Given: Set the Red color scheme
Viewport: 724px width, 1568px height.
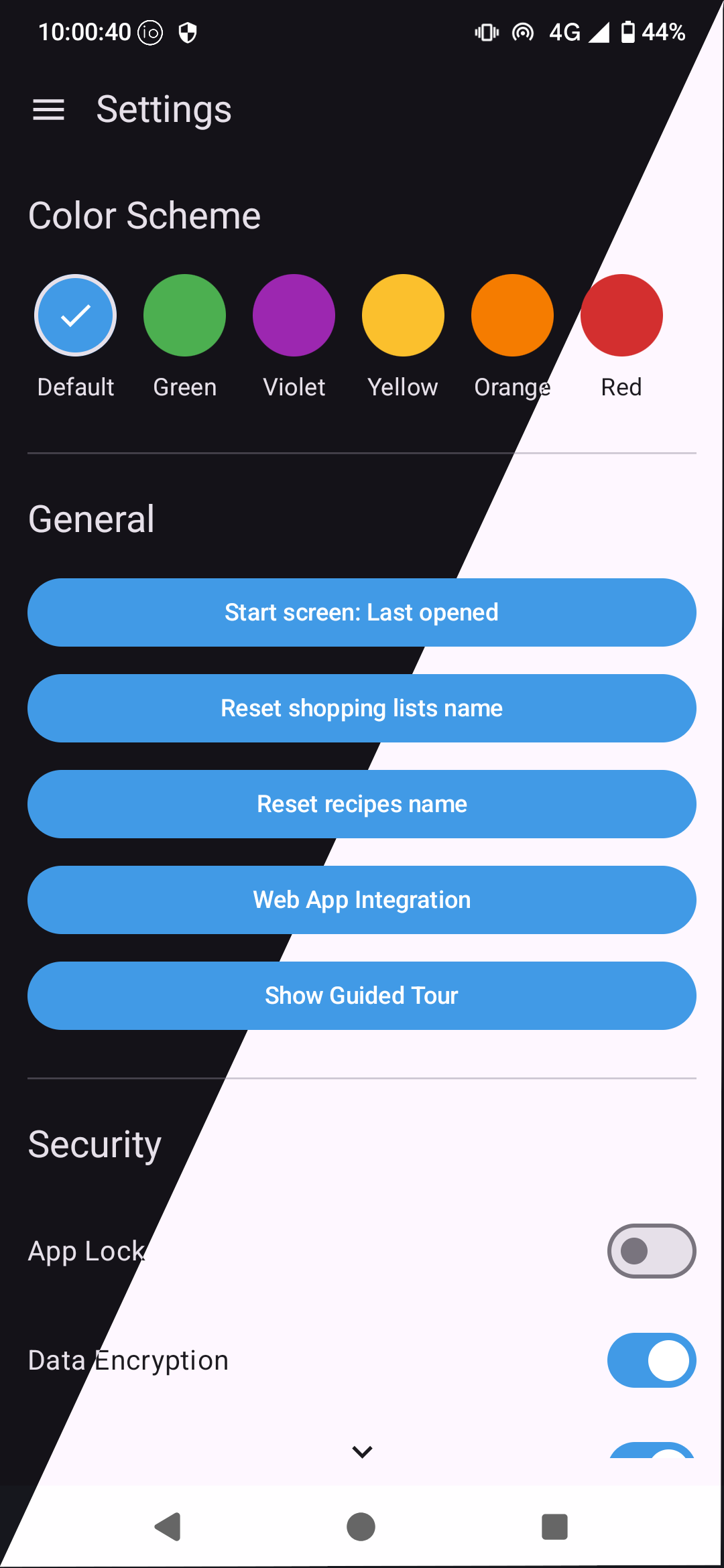Looking at the screenshot, I should point(621,315).
